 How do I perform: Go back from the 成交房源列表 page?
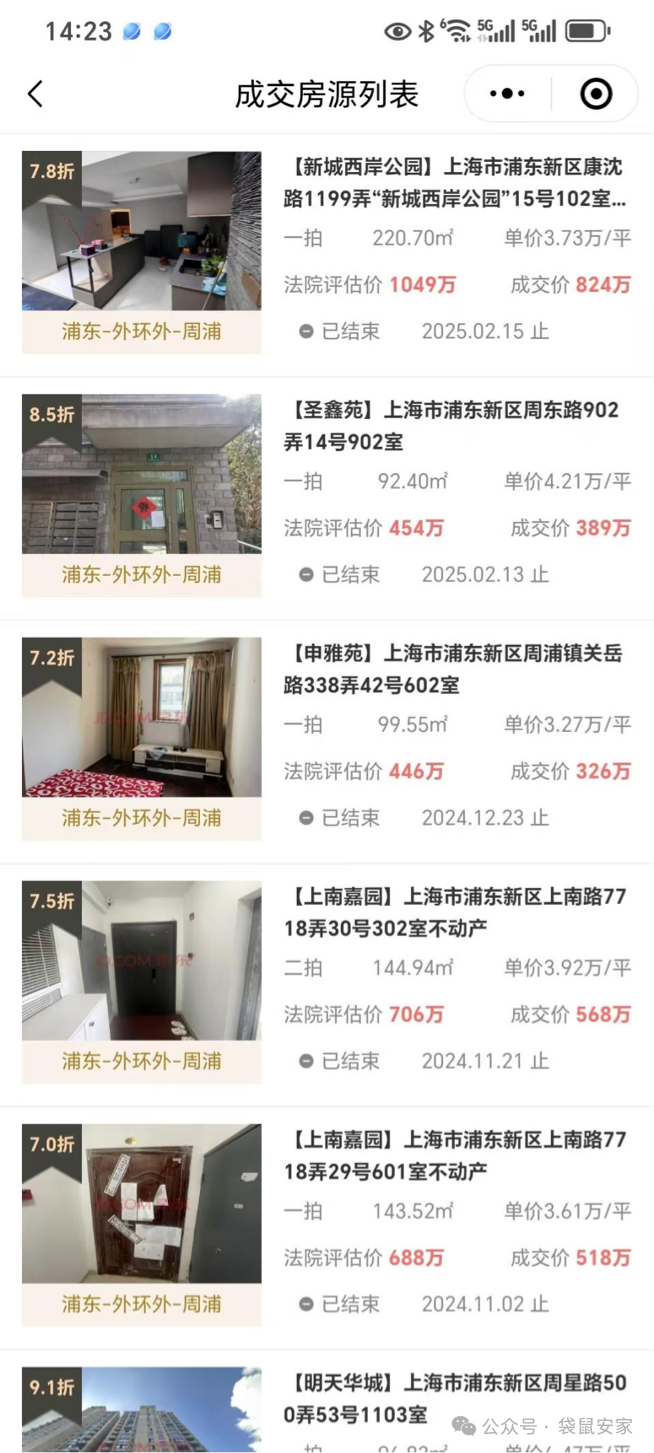coord(36,94)
